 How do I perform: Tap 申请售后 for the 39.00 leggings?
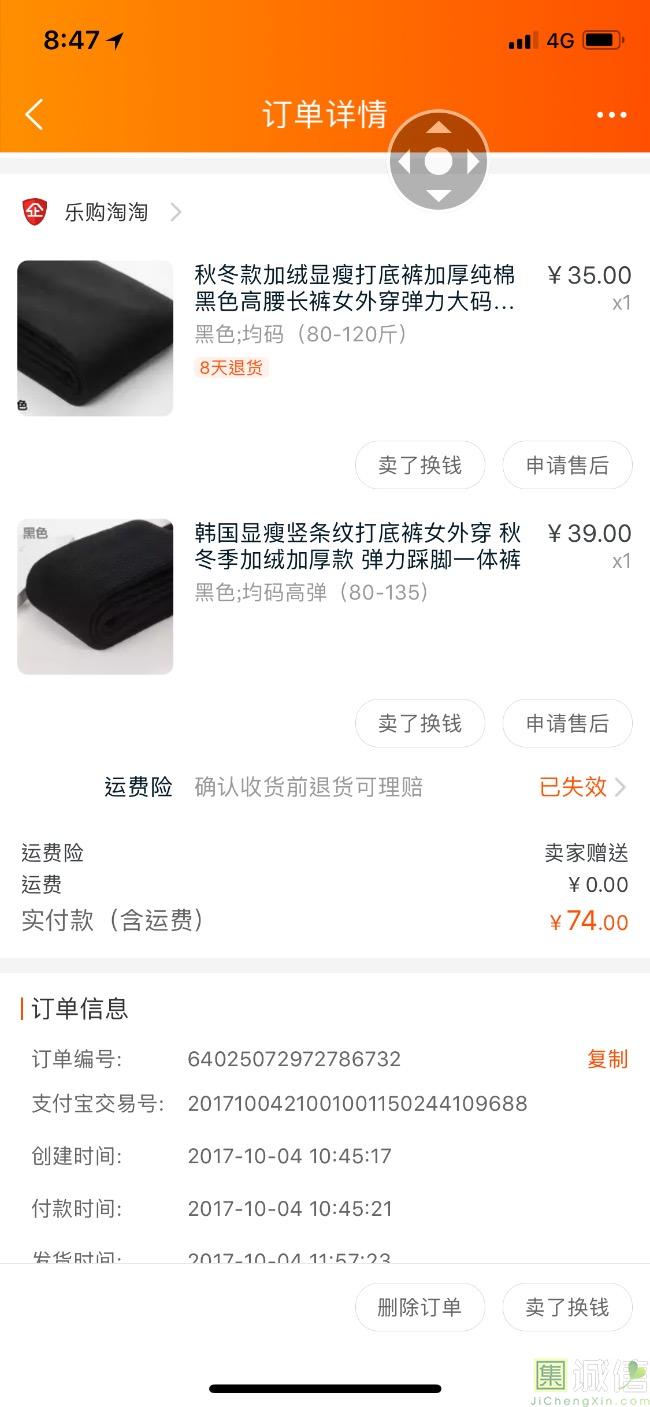click(567, 724)
